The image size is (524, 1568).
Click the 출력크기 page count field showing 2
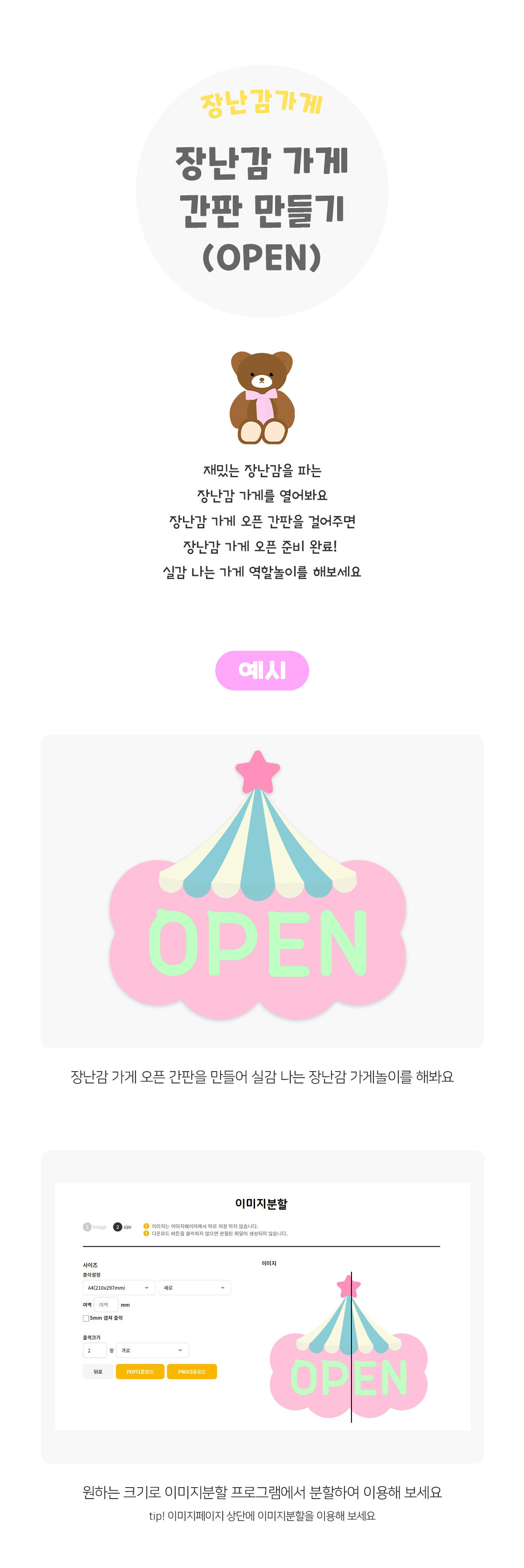point(96,1351)
